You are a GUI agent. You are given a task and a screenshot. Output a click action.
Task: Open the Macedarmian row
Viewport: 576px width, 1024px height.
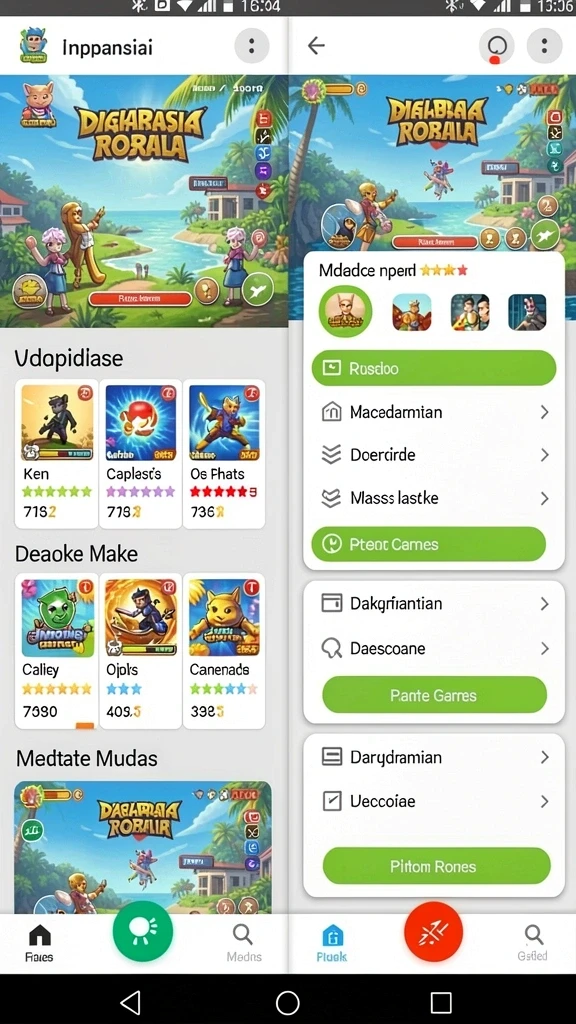pyautogui.click(x=434, y=412)
